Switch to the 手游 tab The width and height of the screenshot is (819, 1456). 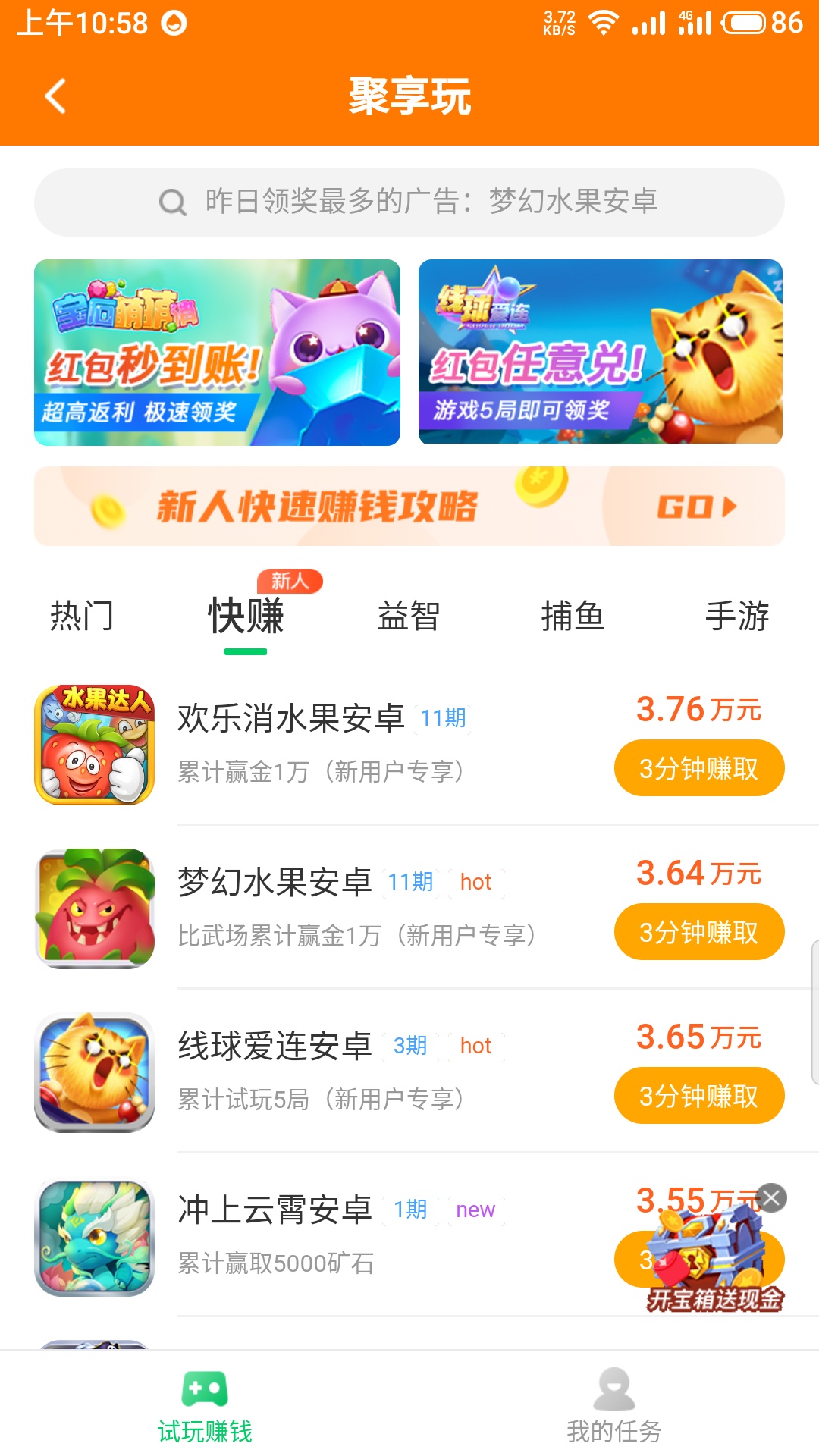(x=737, y=616)
